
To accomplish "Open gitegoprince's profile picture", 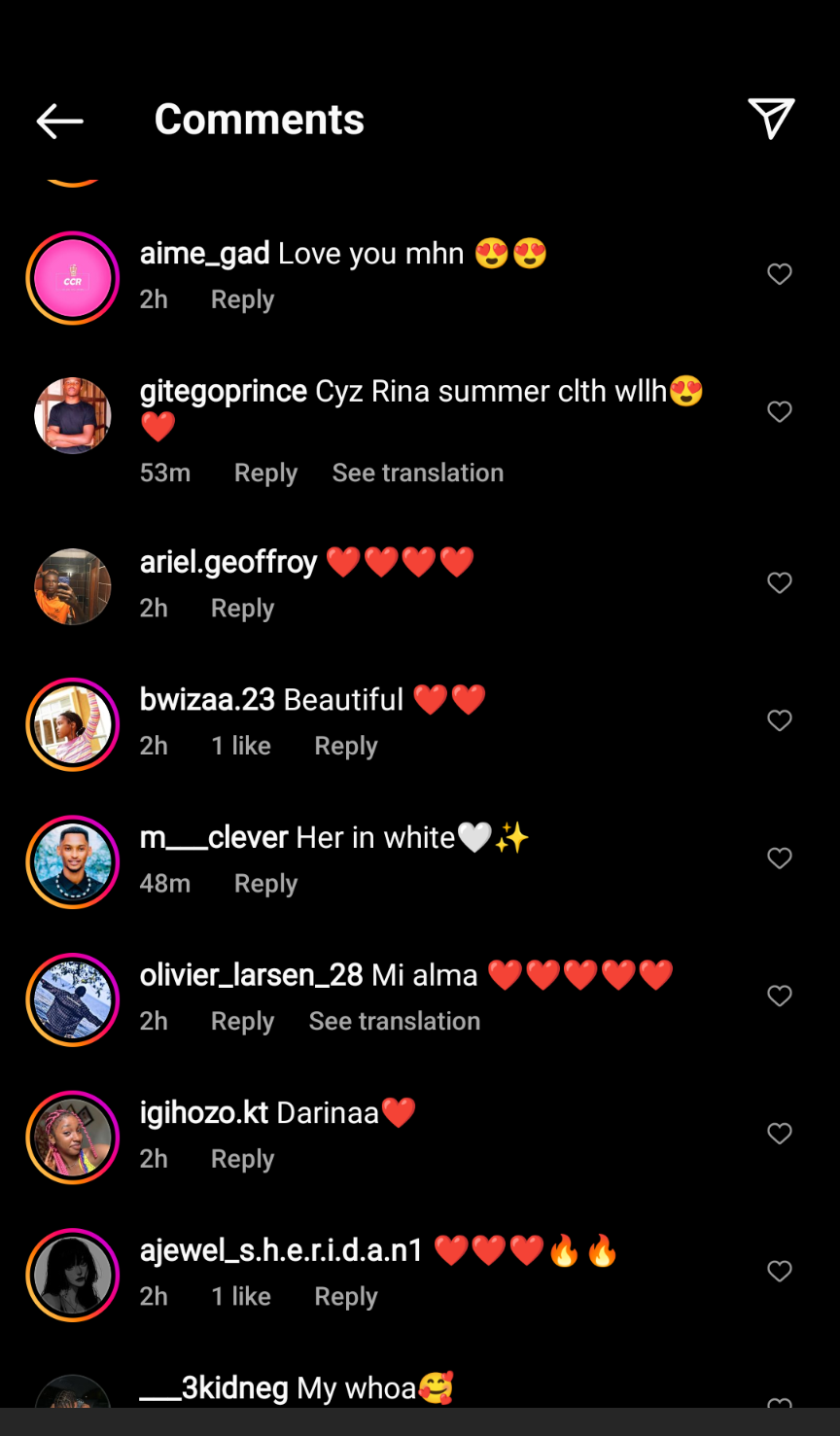I will tap(73, 415).
